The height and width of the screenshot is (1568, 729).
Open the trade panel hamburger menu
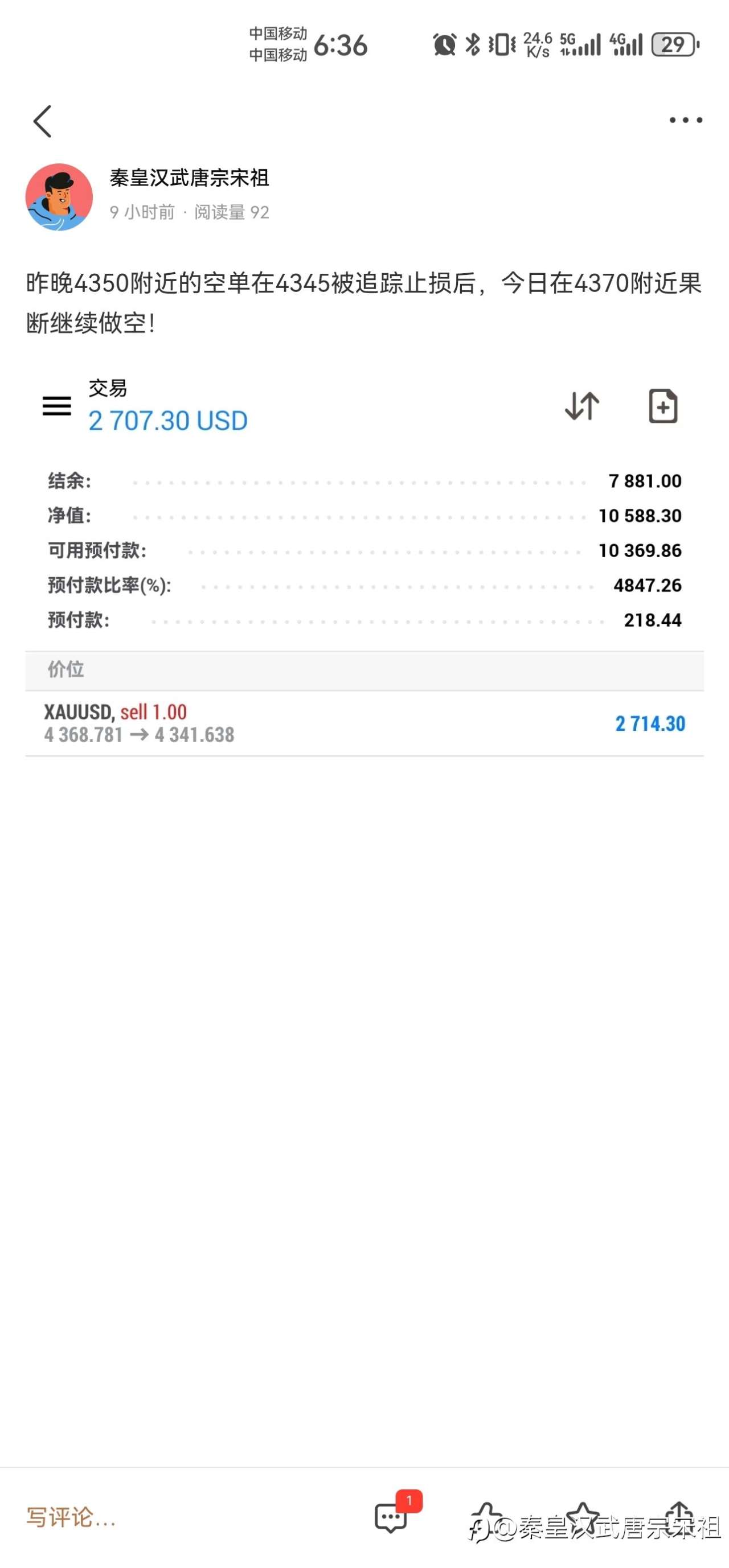point(55,405)
